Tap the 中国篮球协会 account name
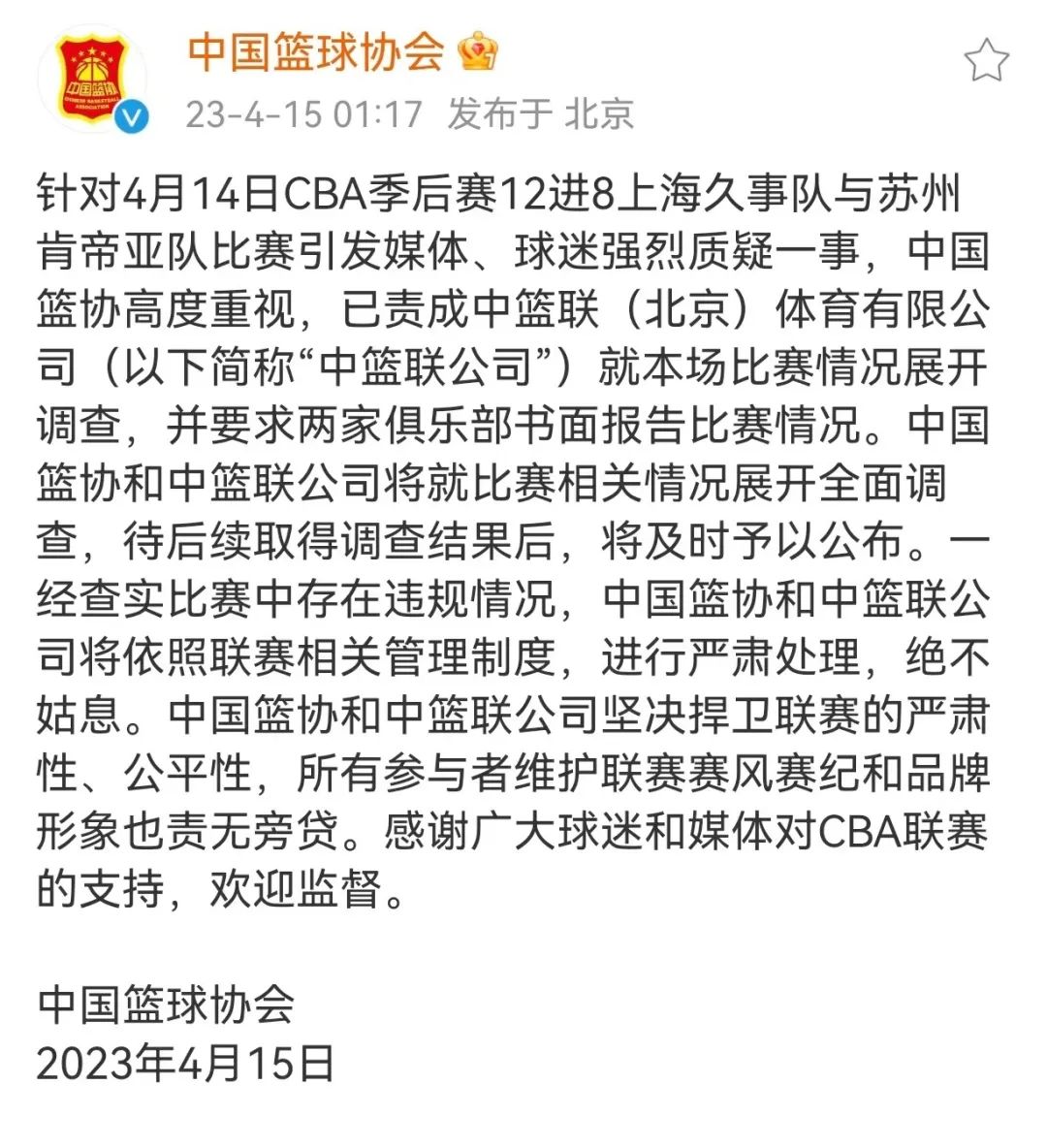This screenshot has height=1148, width=1047. click(x=315, y=51)
